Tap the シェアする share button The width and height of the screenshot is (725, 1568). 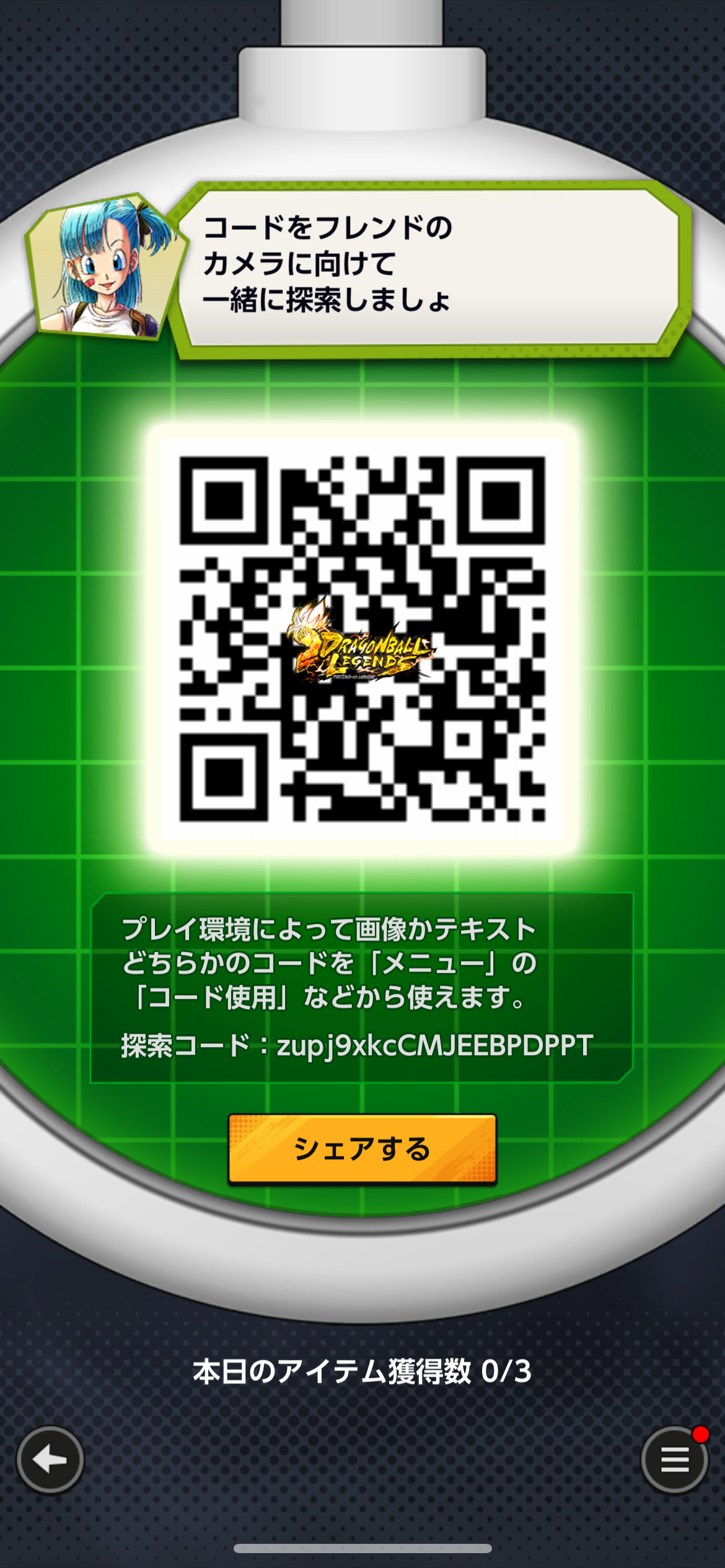pos(362,1149)
